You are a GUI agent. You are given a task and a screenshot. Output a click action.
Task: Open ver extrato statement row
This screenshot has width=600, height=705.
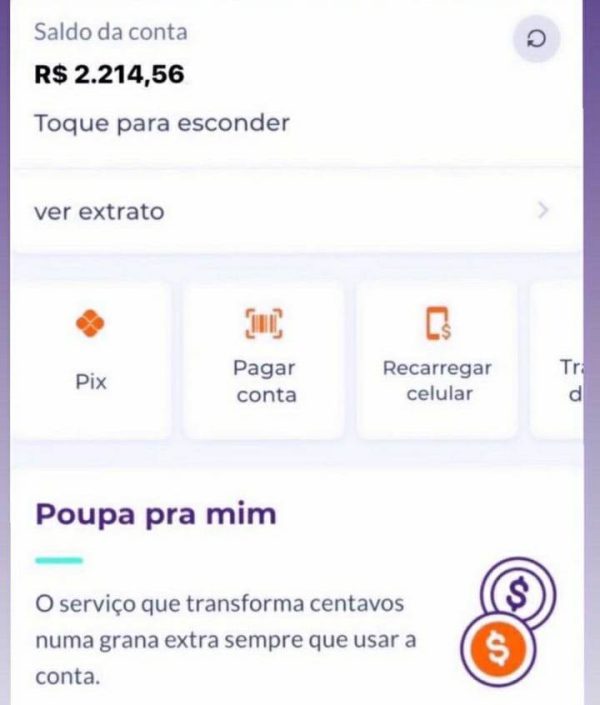coord(295,212)
